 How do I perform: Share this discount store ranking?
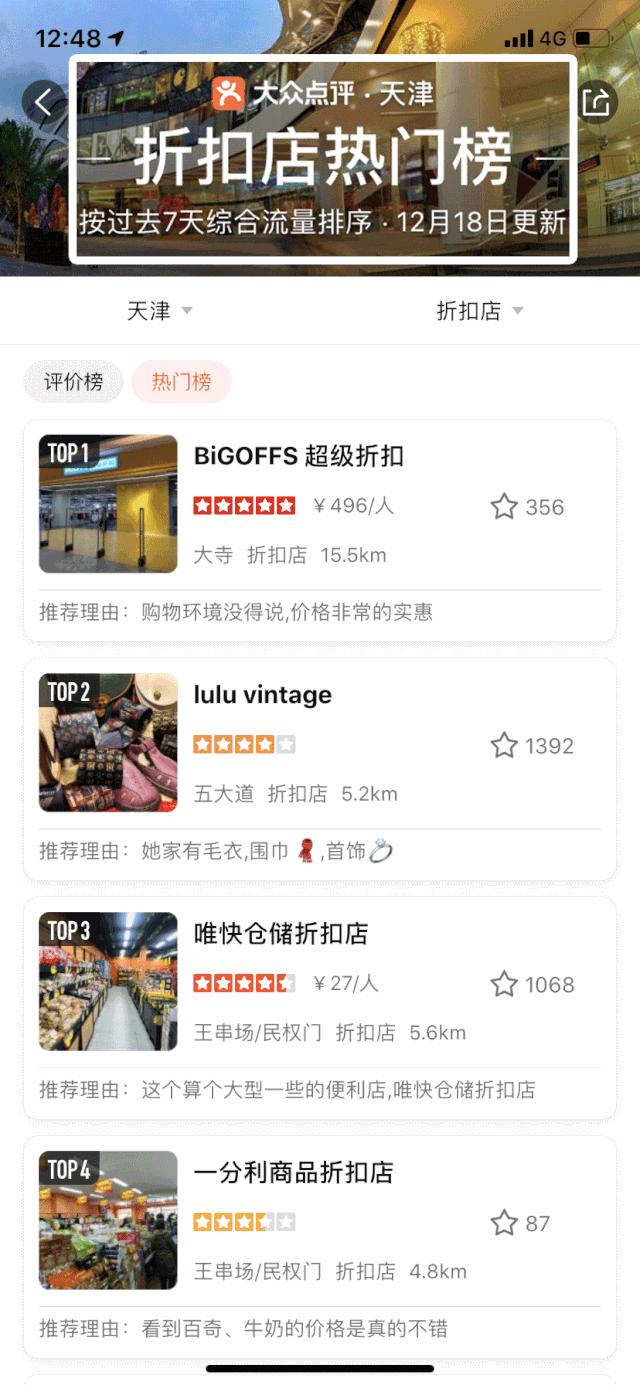coord(596,102)
